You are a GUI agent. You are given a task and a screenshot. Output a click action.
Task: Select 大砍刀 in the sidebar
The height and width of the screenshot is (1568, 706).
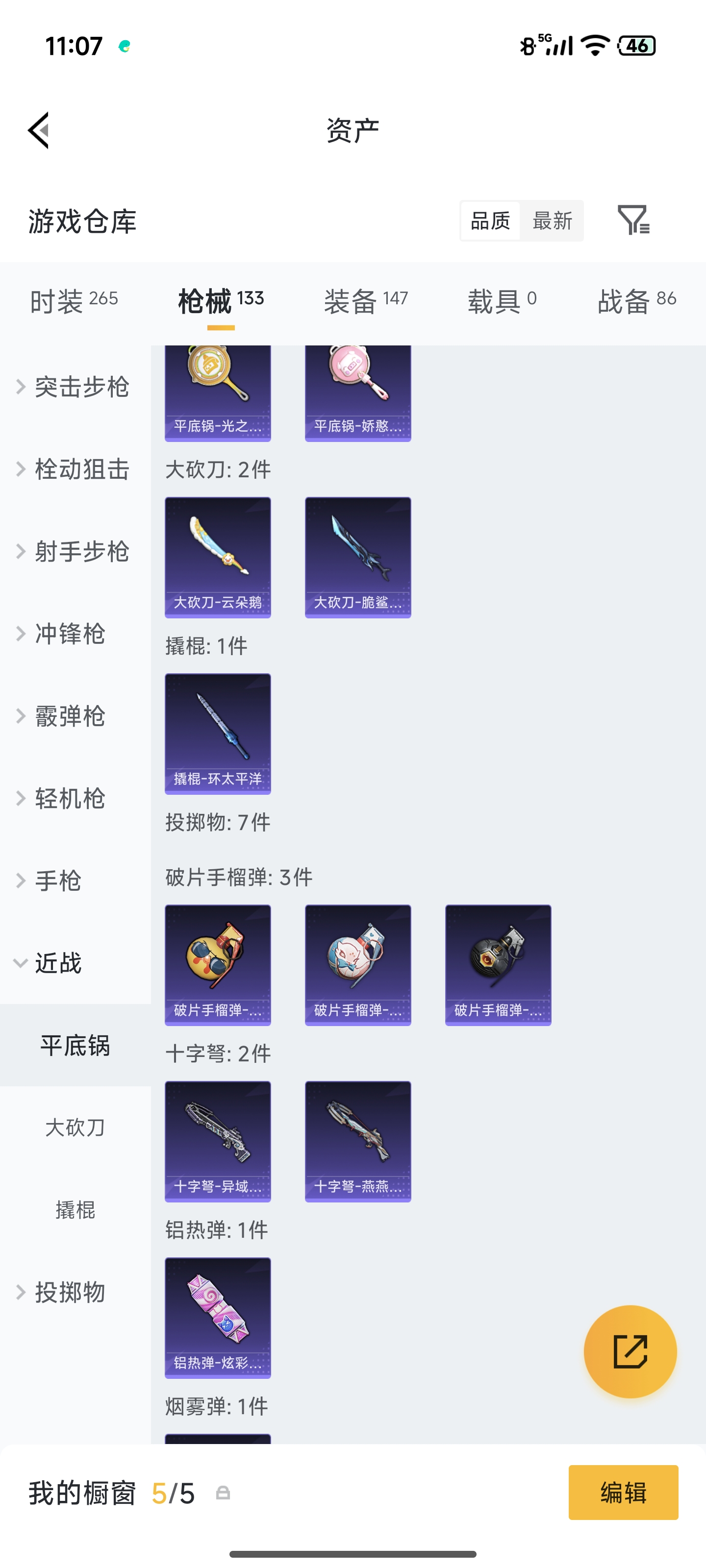pos(75,1127)
